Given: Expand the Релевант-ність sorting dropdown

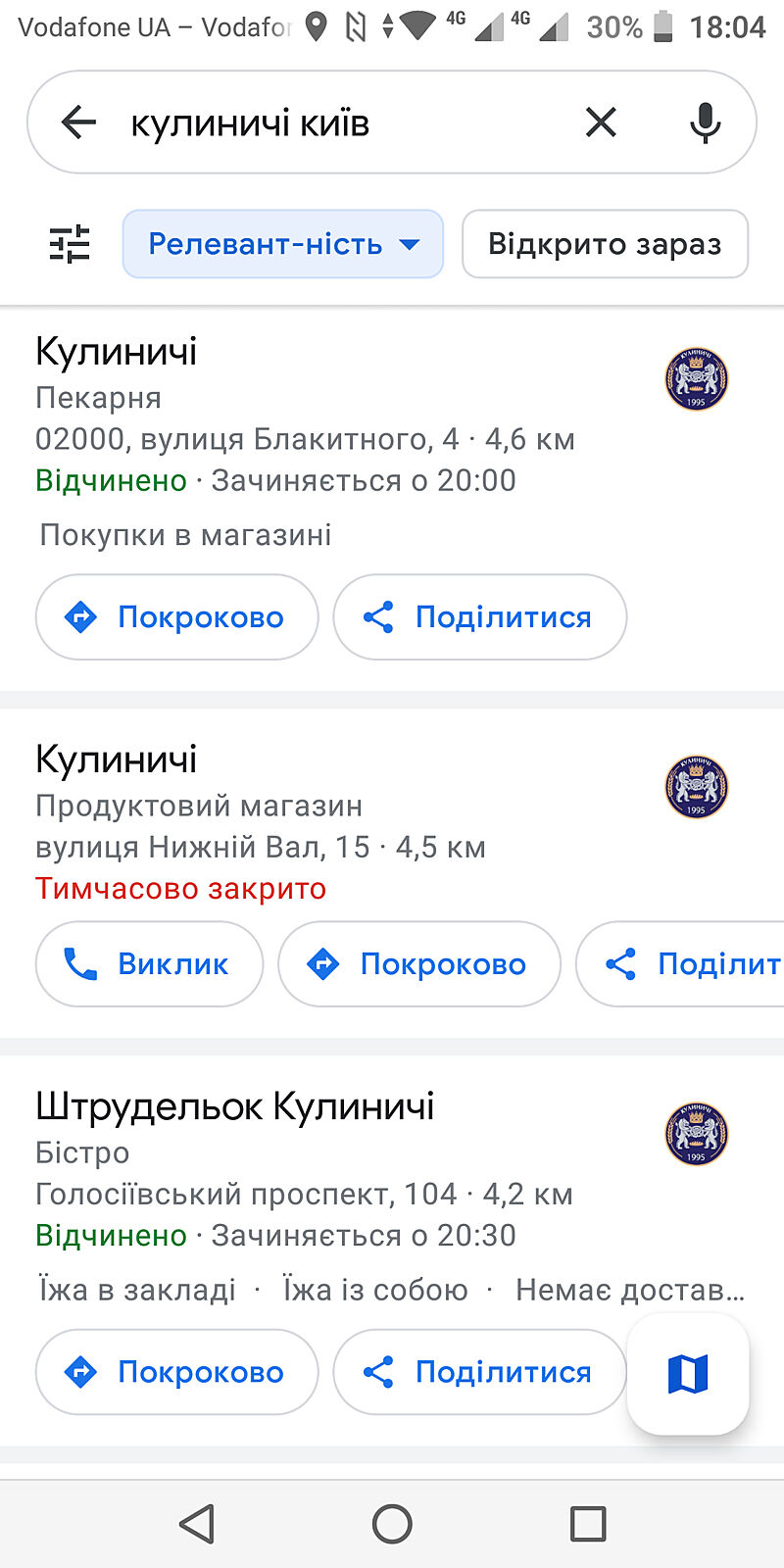Looking at the screenshot, I should 283,244.
